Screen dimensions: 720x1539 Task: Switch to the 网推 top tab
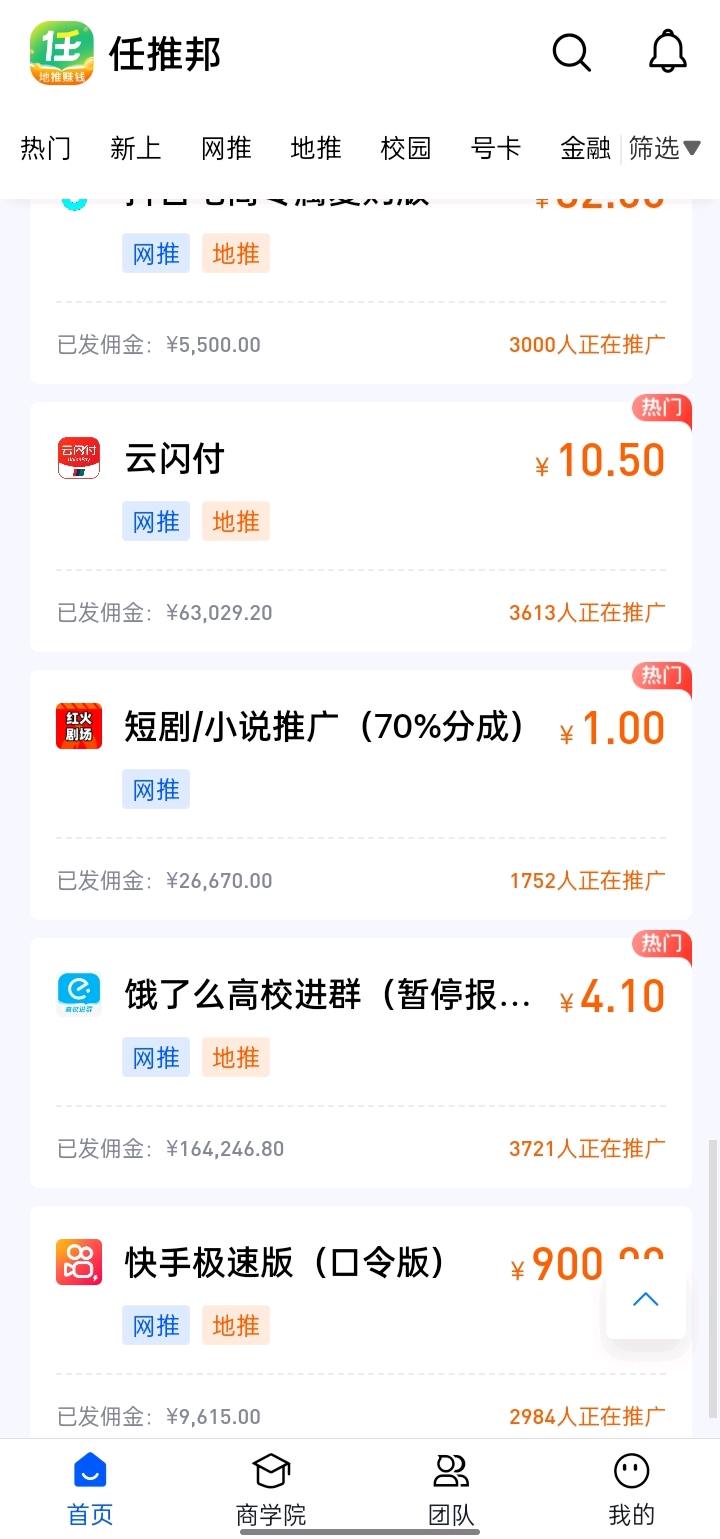tap(226, 149)
